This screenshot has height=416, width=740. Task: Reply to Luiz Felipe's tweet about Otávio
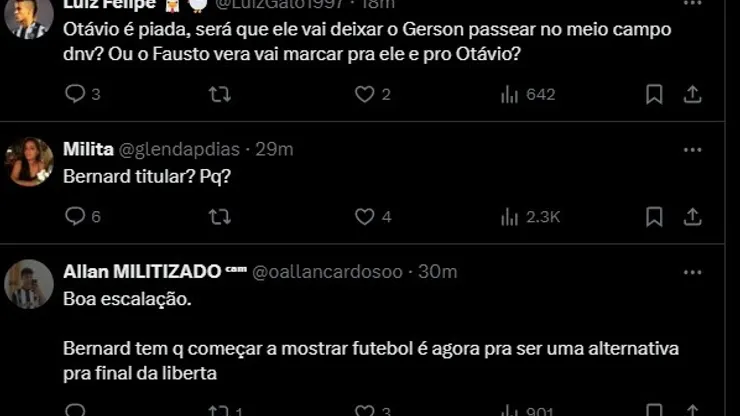pyautogui.click(x=76, y=94)
